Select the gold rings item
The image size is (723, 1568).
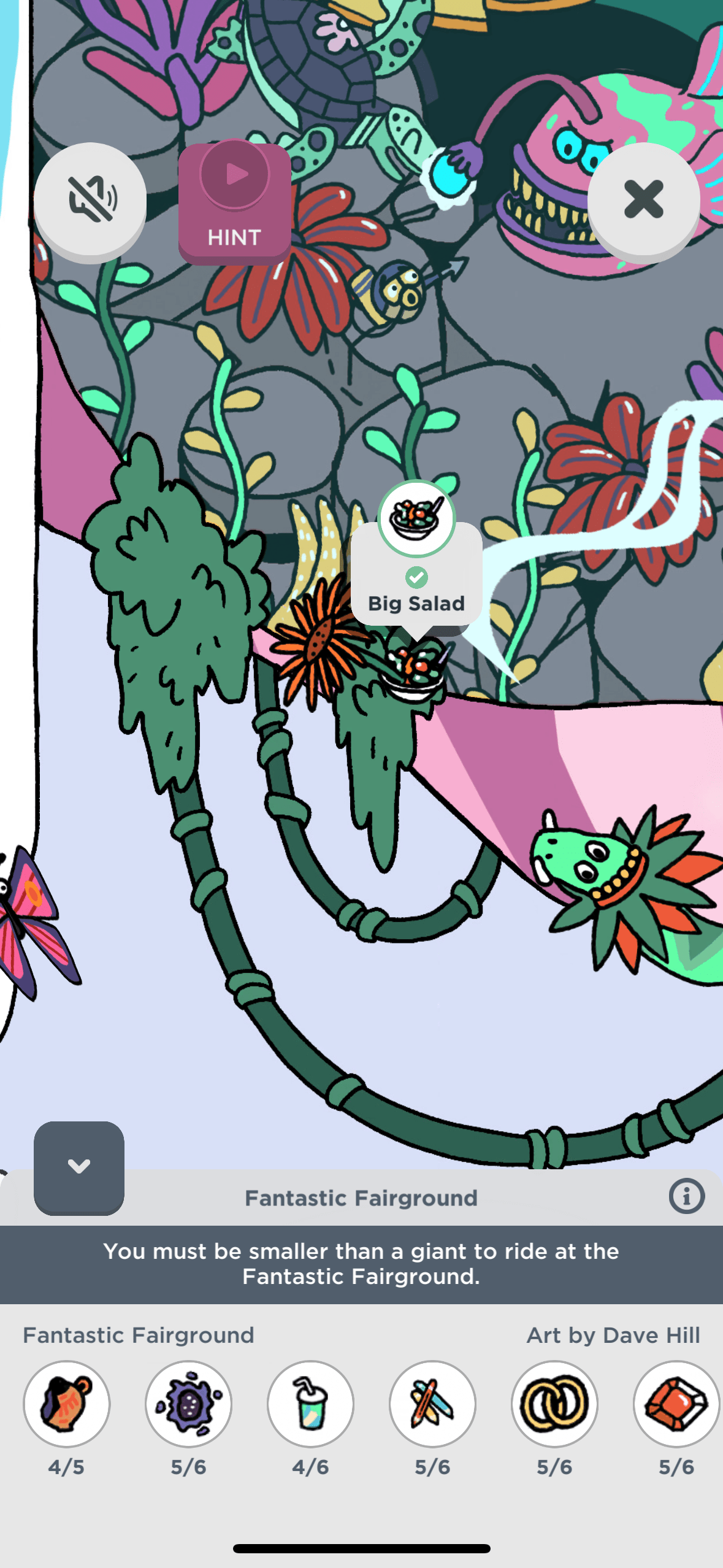[x=554, y=1404]
